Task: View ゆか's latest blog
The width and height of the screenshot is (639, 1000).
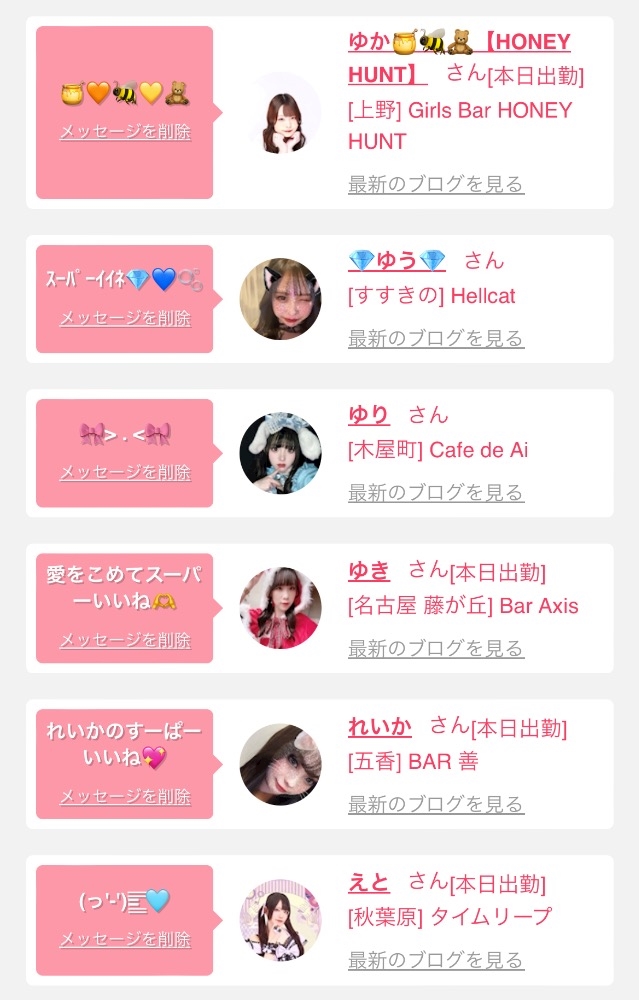Action: click(x=436, y=184)
